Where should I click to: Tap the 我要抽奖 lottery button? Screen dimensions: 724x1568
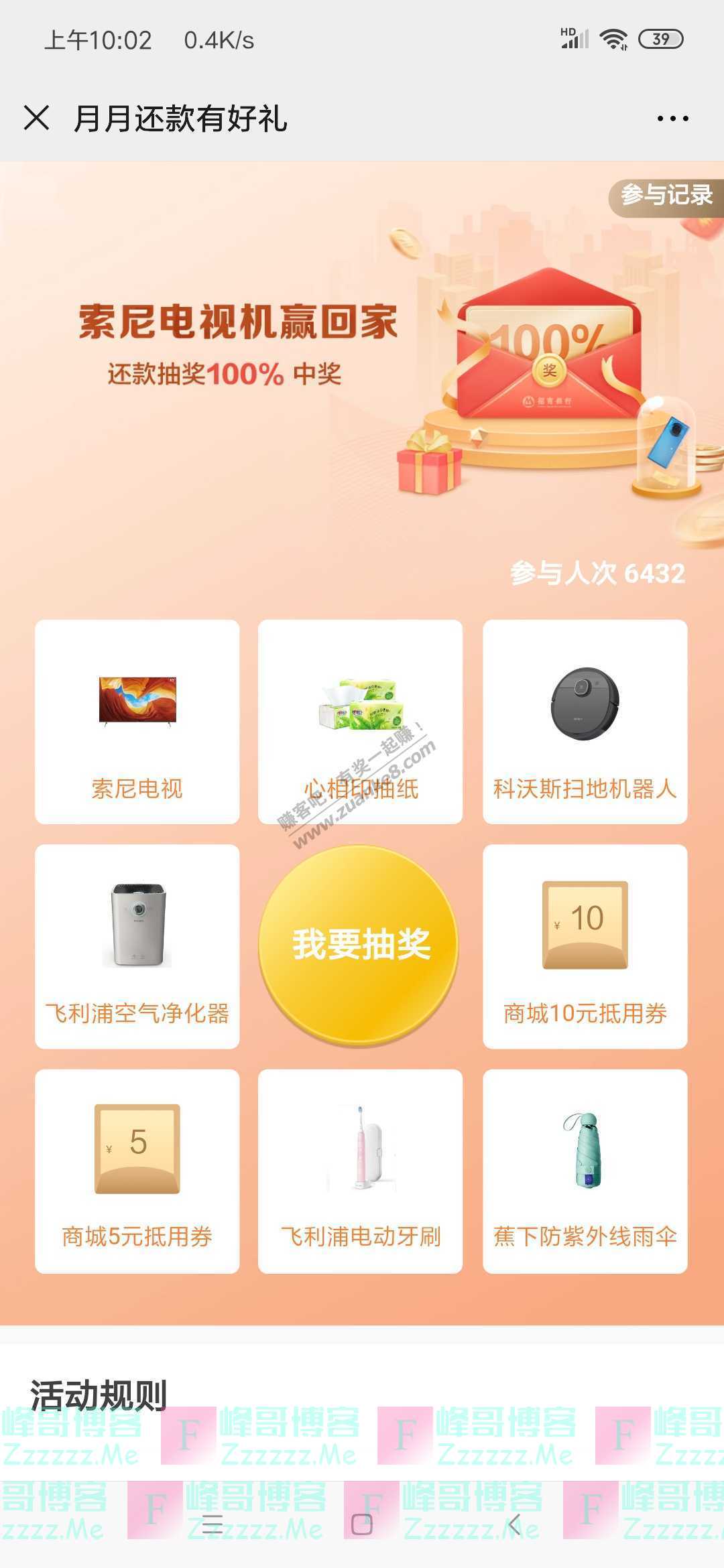(360, 945)
